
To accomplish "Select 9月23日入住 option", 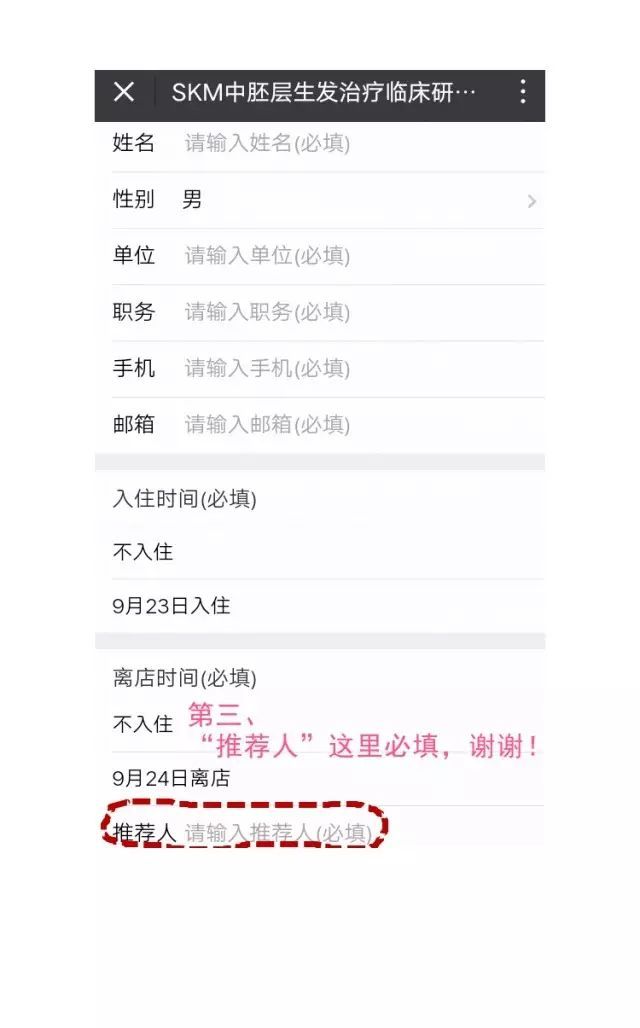I will pyautogui.click(x=171, y=606).
